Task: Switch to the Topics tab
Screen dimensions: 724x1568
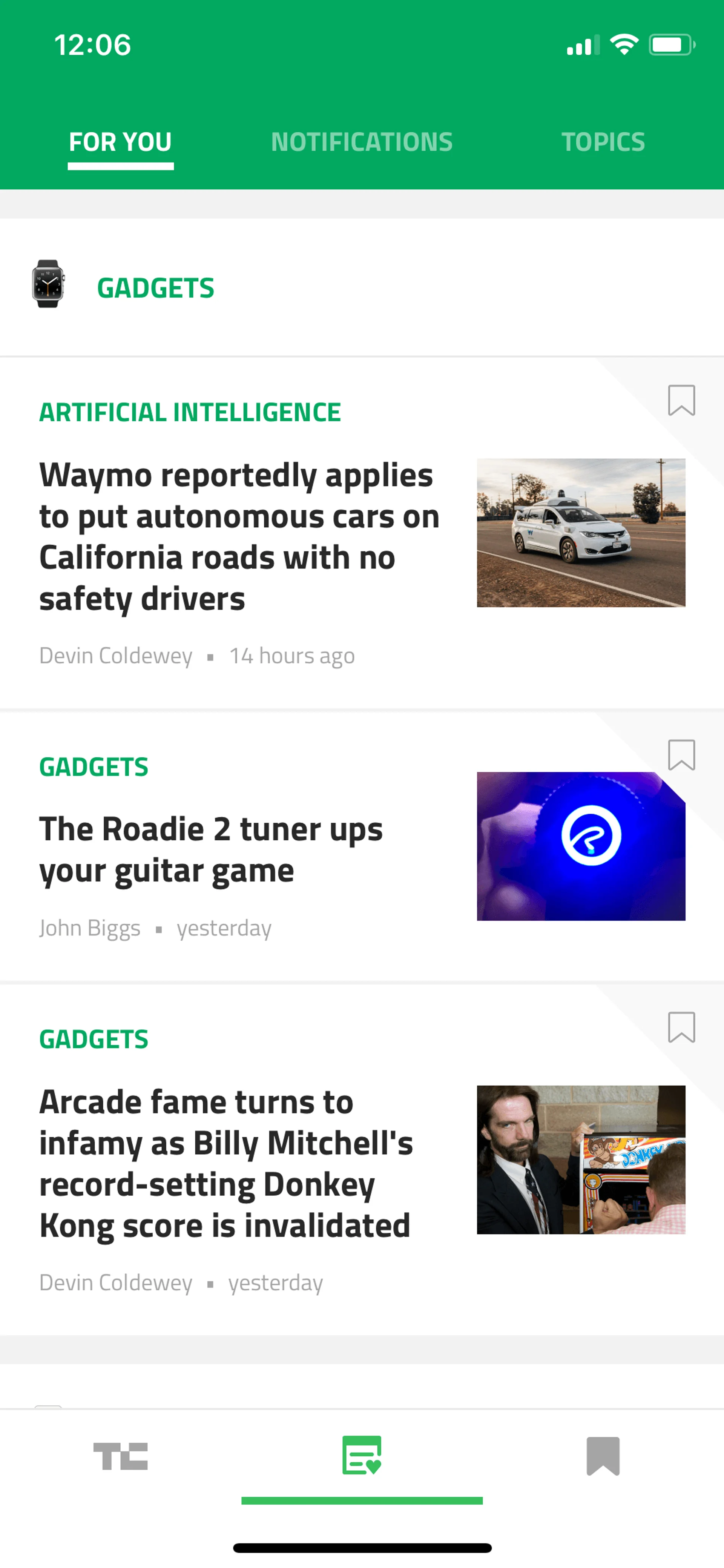Action: [602, 143]
